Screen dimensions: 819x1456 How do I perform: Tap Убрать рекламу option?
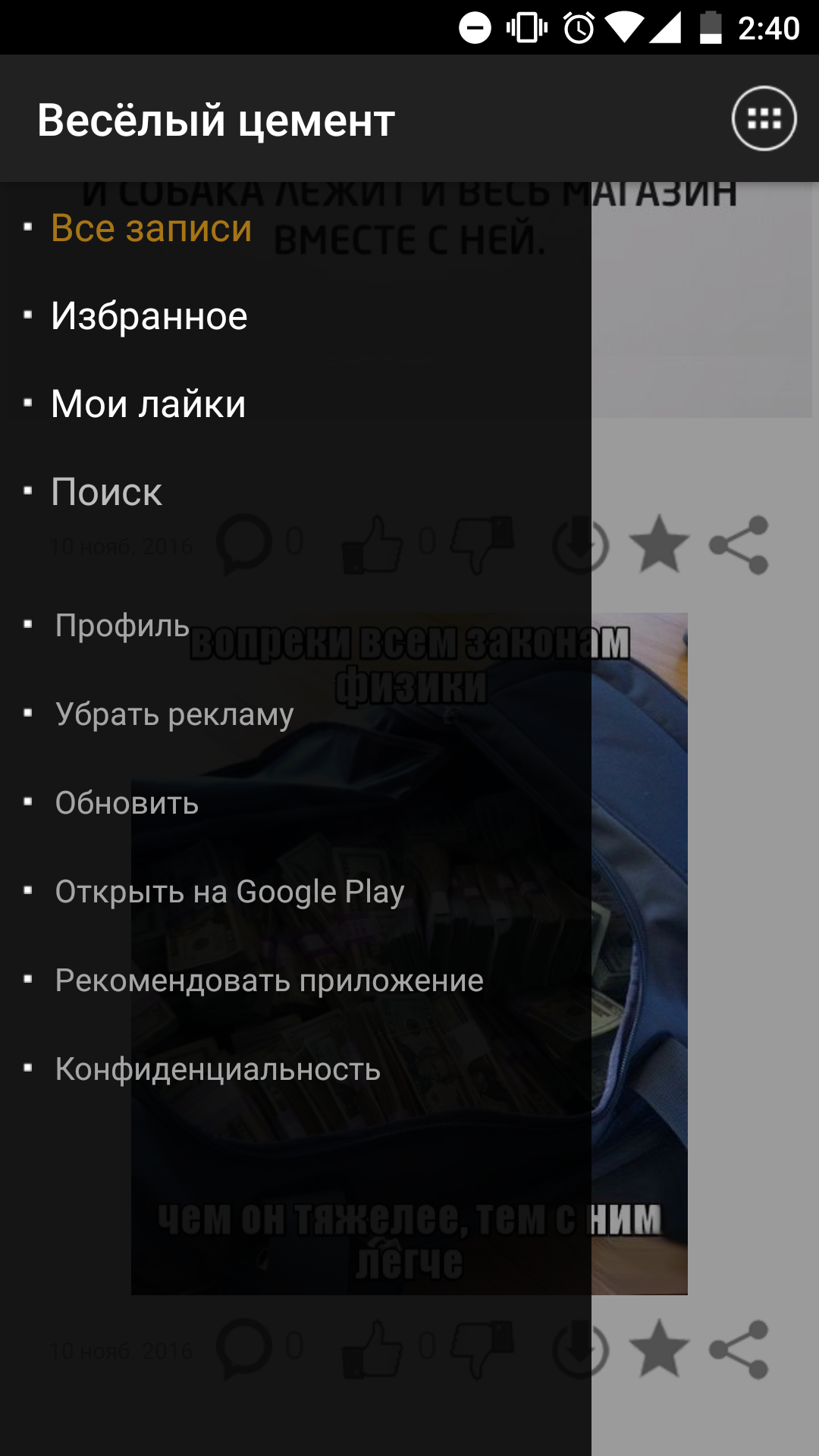click(174, 714)
